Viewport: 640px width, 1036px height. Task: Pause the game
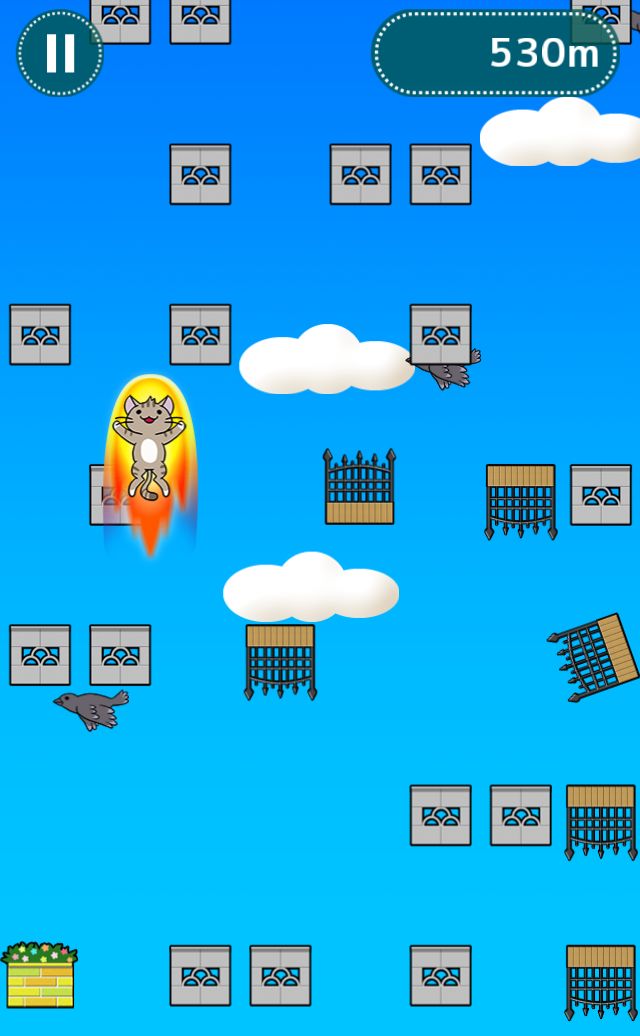60,53
